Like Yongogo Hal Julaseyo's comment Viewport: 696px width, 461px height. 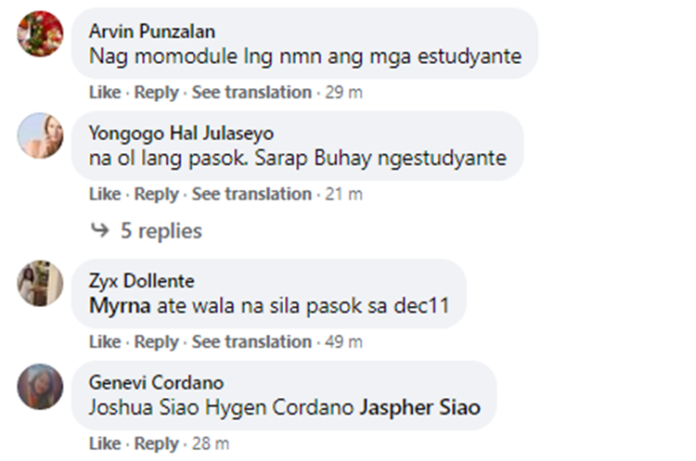pyautogui.click(x=103, y=194)
